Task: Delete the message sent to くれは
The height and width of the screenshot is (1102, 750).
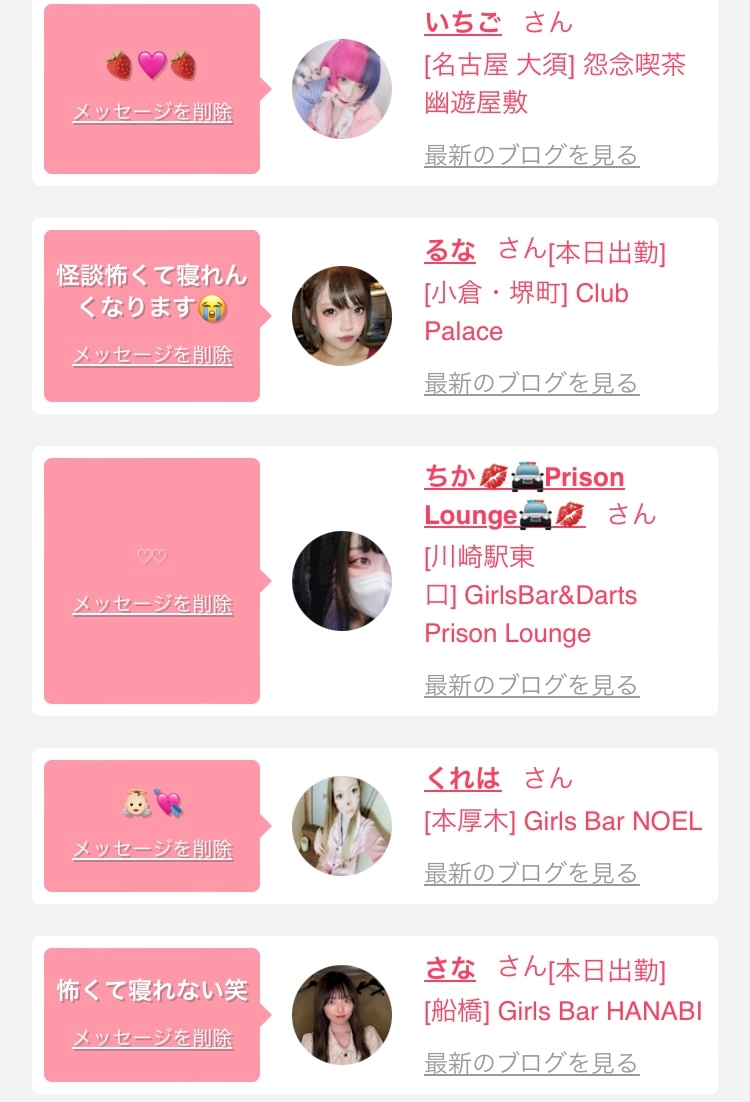Action: [x=152, y=849]
